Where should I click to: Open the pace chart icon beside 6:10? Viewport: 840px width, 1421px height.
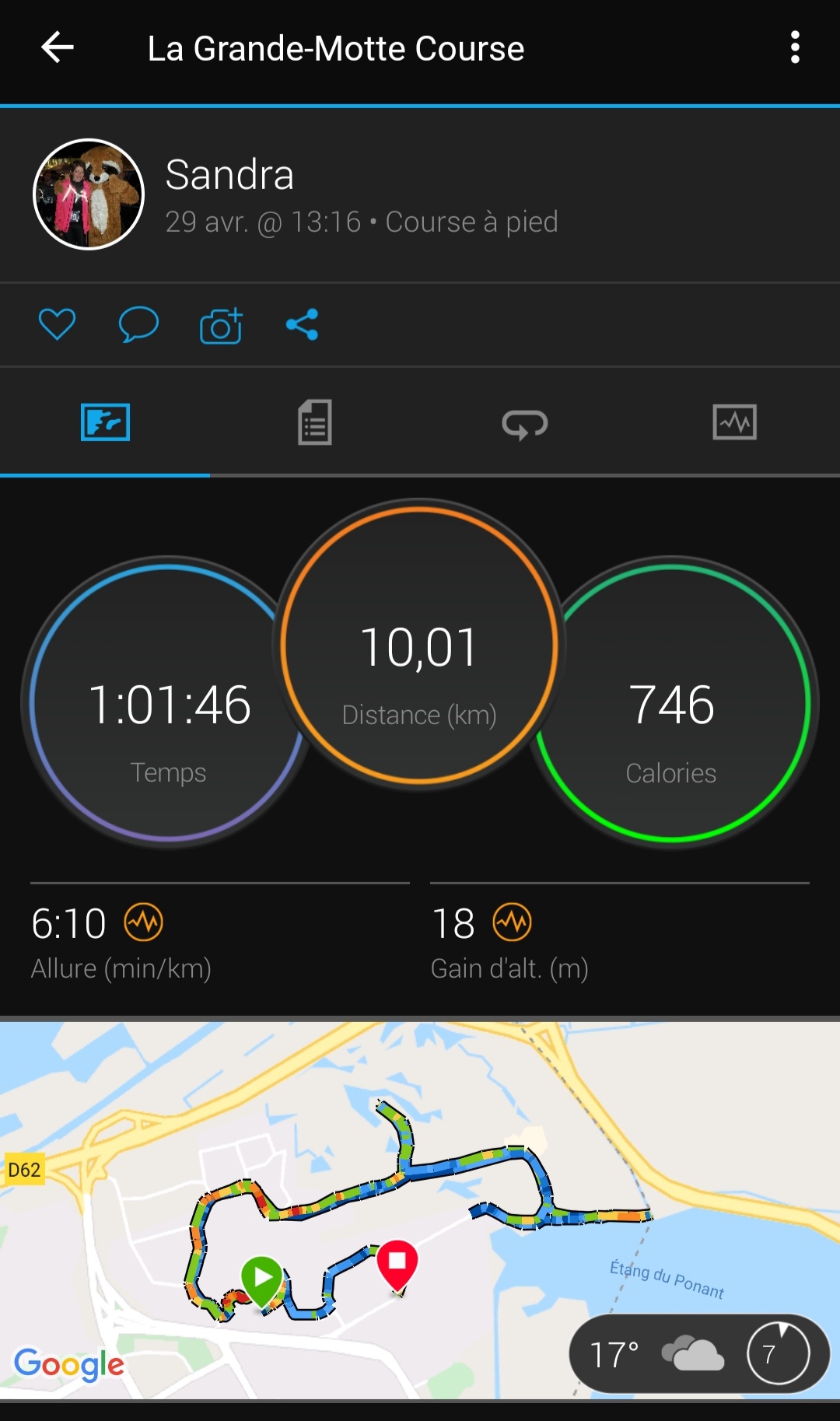(x=144, y=922)
